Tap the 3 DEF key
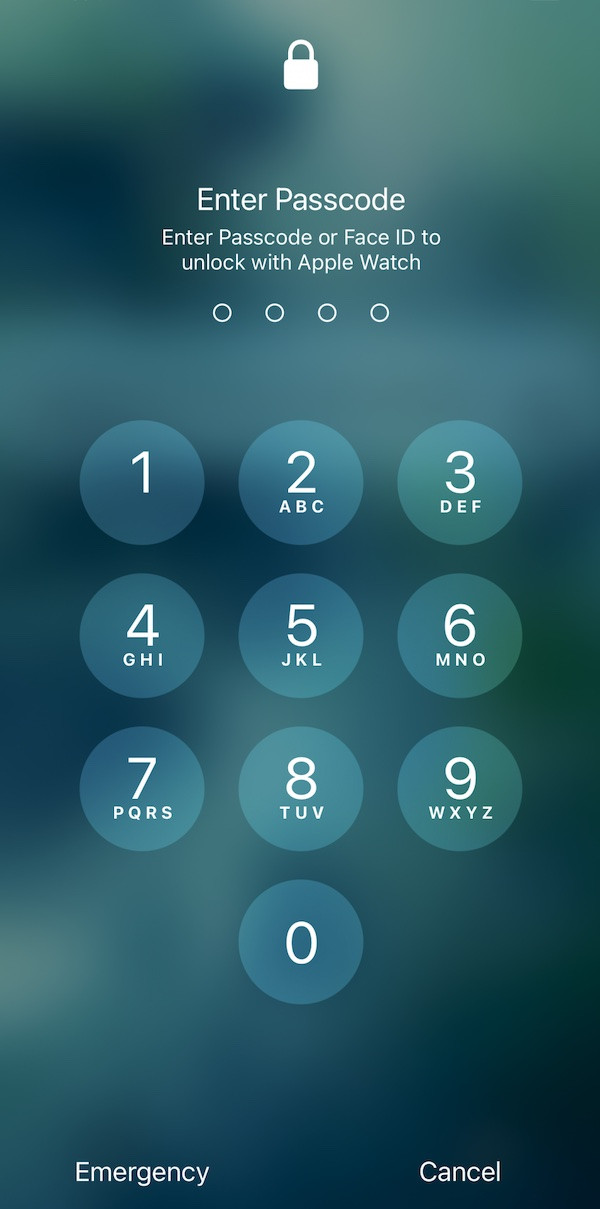This screenshot has height=1209, width=600. tap(460, 483)
